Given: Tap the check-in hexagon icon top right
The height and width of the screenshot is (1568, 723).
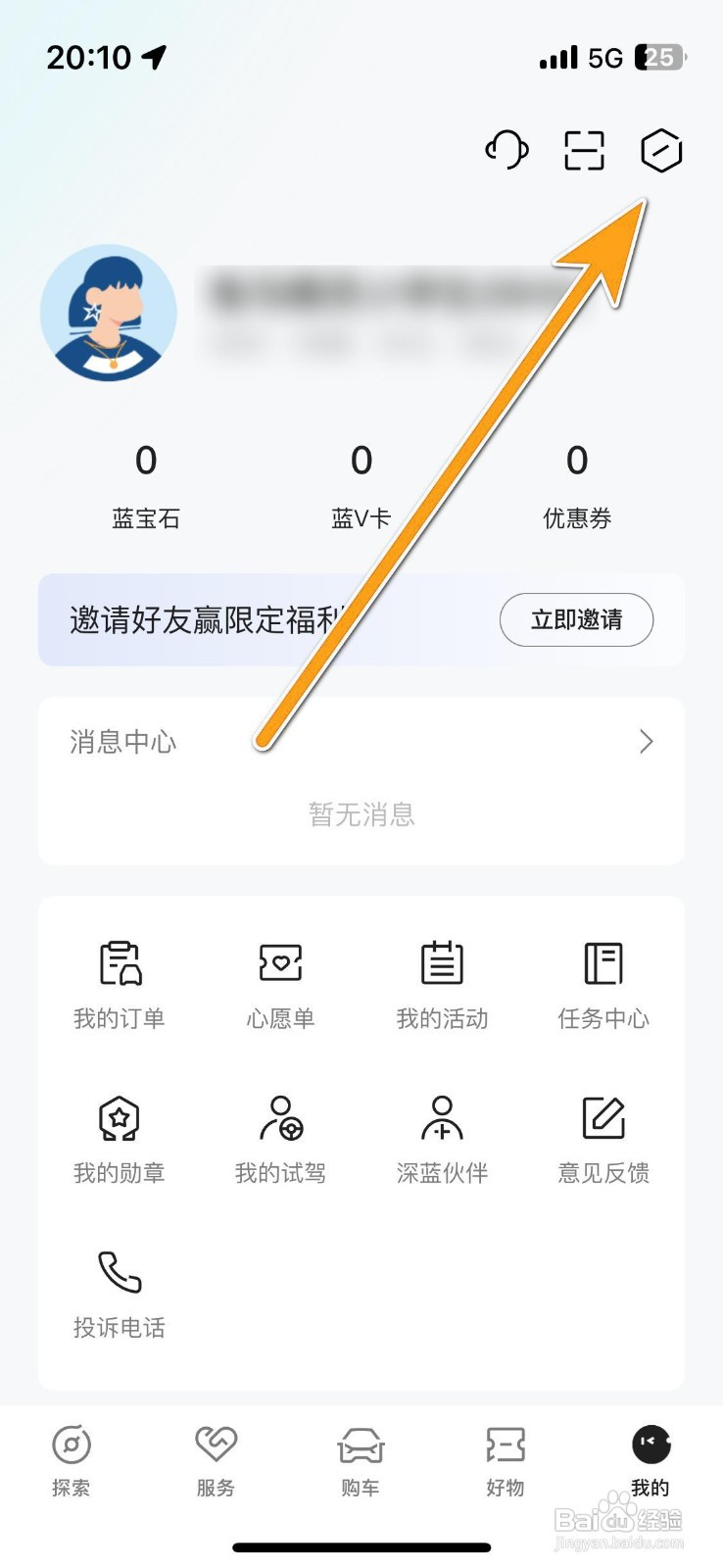Looking at the screenshot, I should pyautogui.click(x=661, y=151).
